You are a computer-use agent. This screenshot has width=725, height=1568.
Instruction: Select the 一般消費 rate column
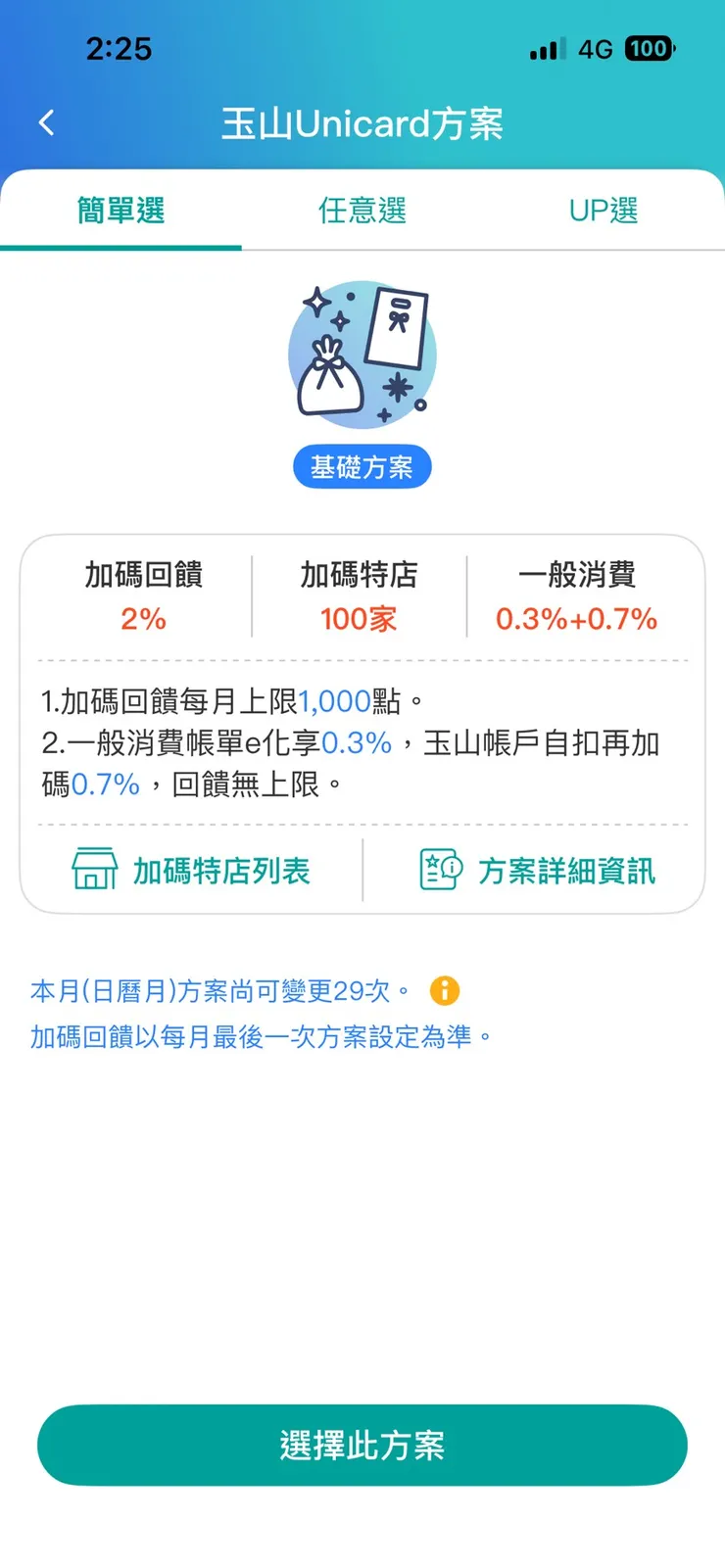(x=576, y=595)
